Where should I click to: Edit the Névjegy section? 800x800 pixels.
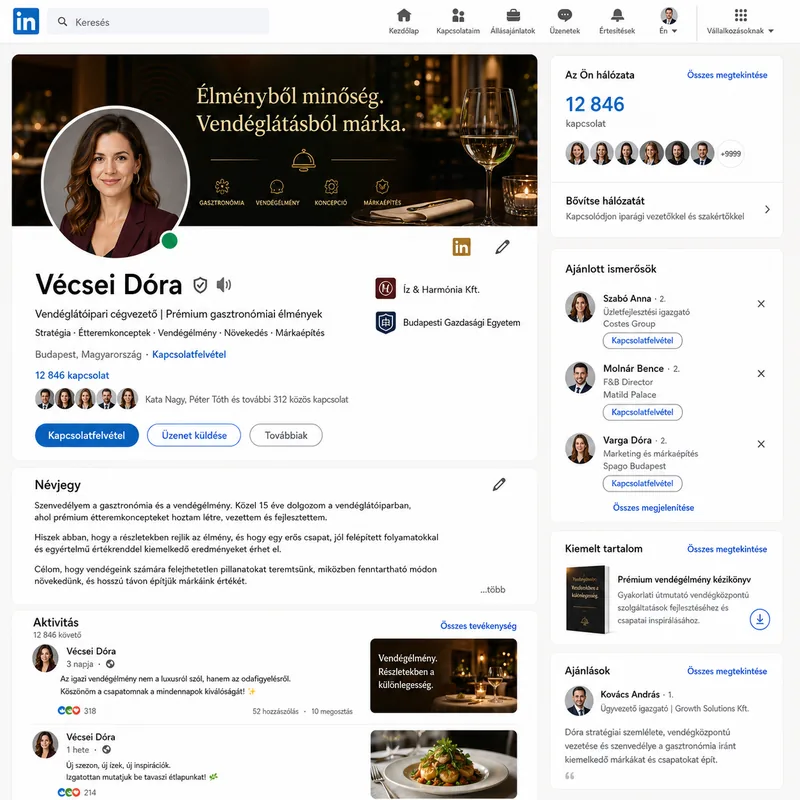click(x=499, y=484)
